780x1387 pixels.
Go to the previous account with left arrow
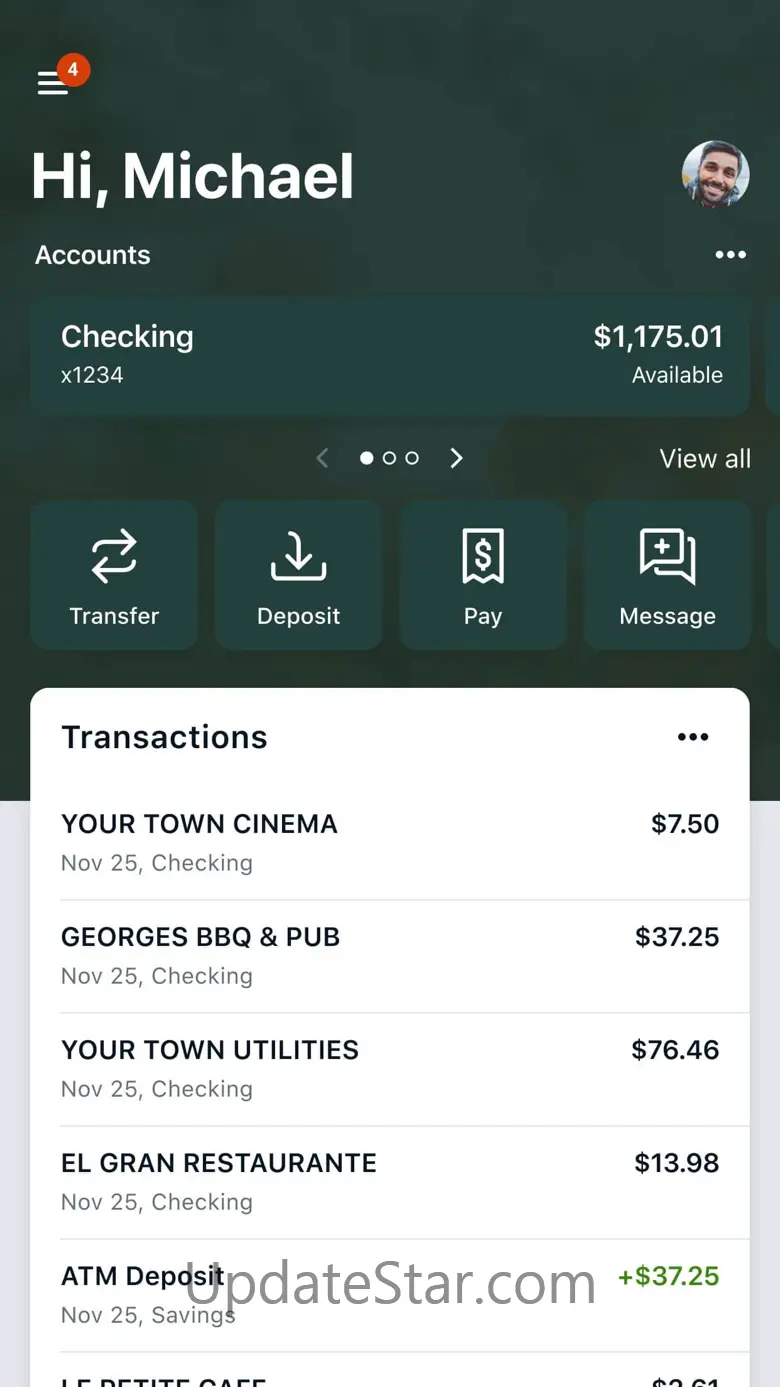pos(322,458)
